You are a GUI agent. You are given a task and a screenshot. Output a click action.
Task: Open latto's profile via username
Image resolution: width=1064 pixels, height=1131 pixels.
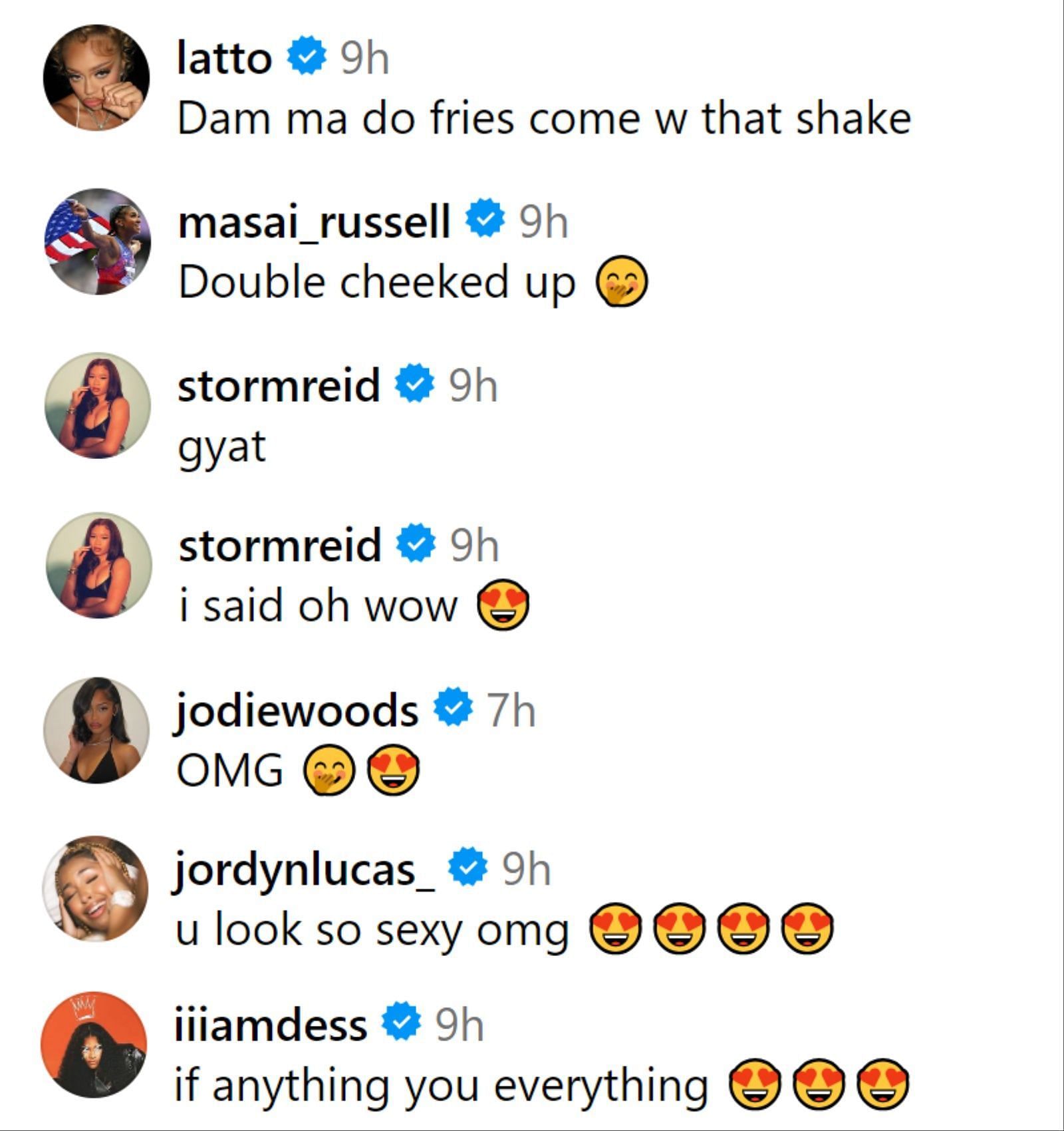pos(224,59)
